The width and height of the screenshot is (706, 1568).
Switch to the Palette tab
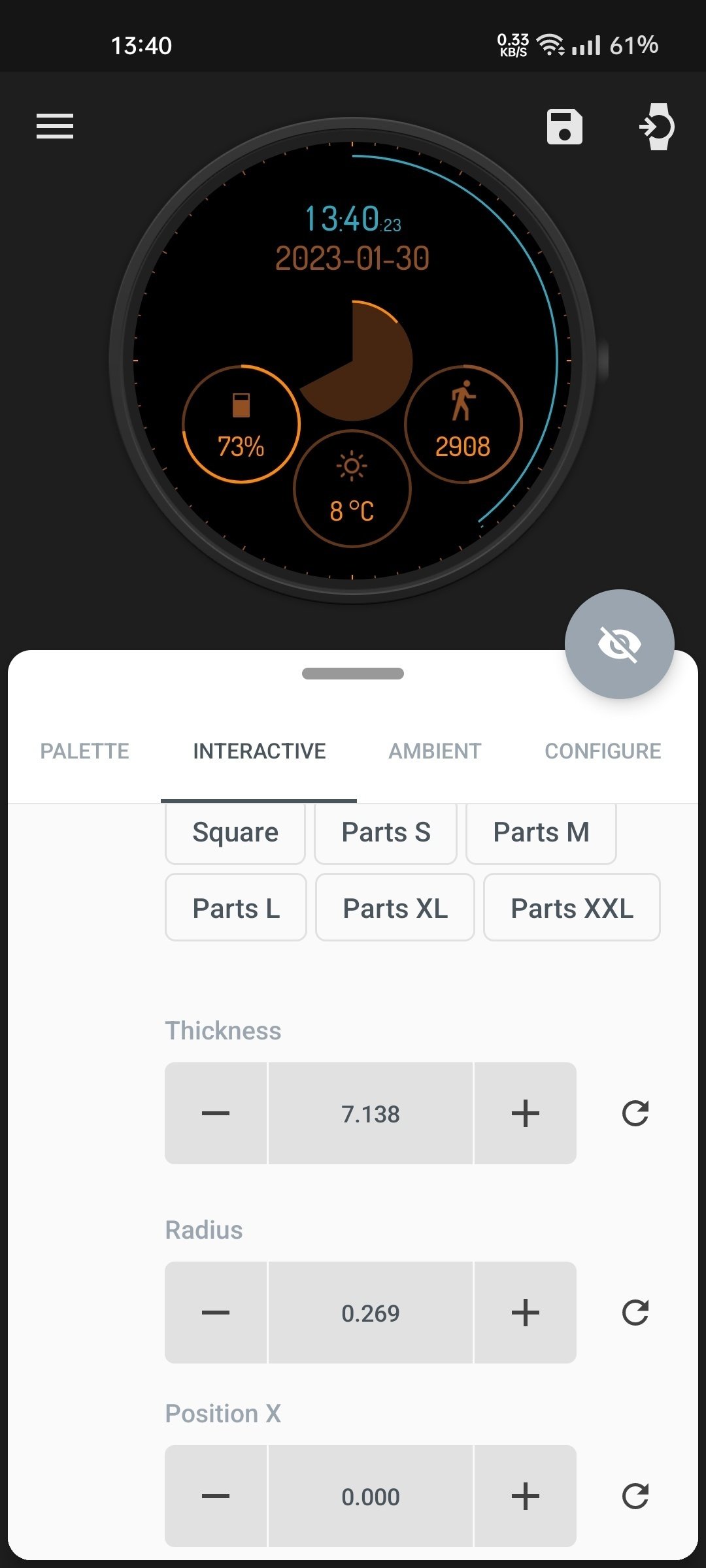click(x=84, y=751)
